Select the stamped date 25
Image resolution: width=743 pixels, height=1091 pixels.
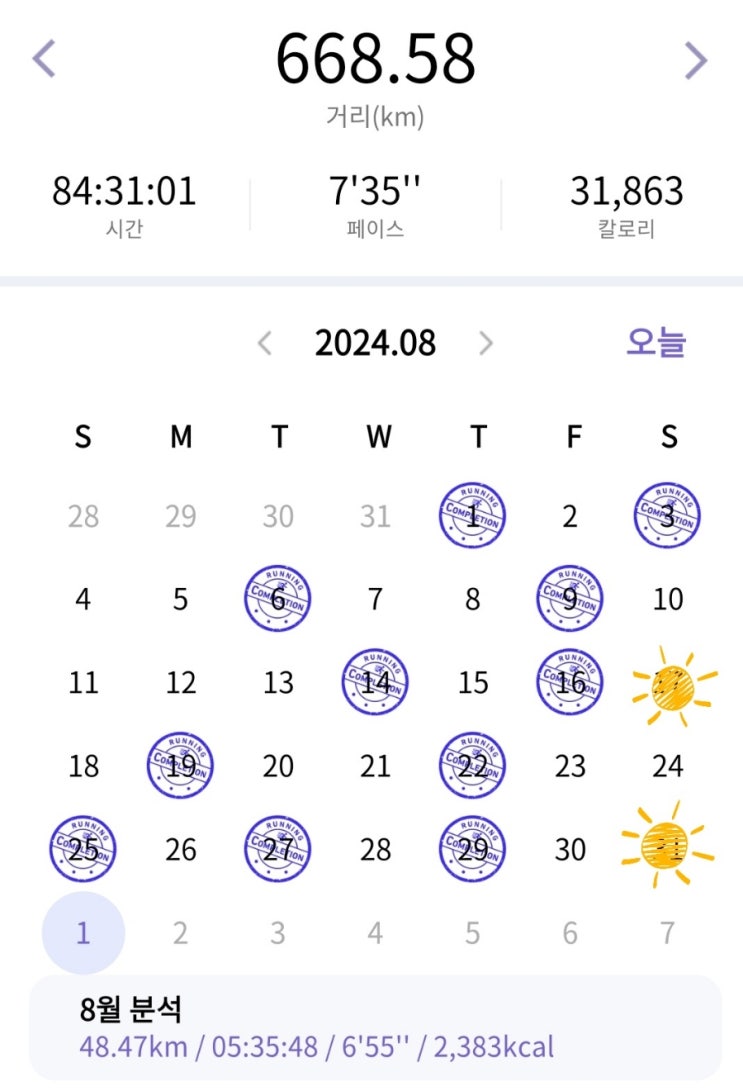click(x=83, y=849)
